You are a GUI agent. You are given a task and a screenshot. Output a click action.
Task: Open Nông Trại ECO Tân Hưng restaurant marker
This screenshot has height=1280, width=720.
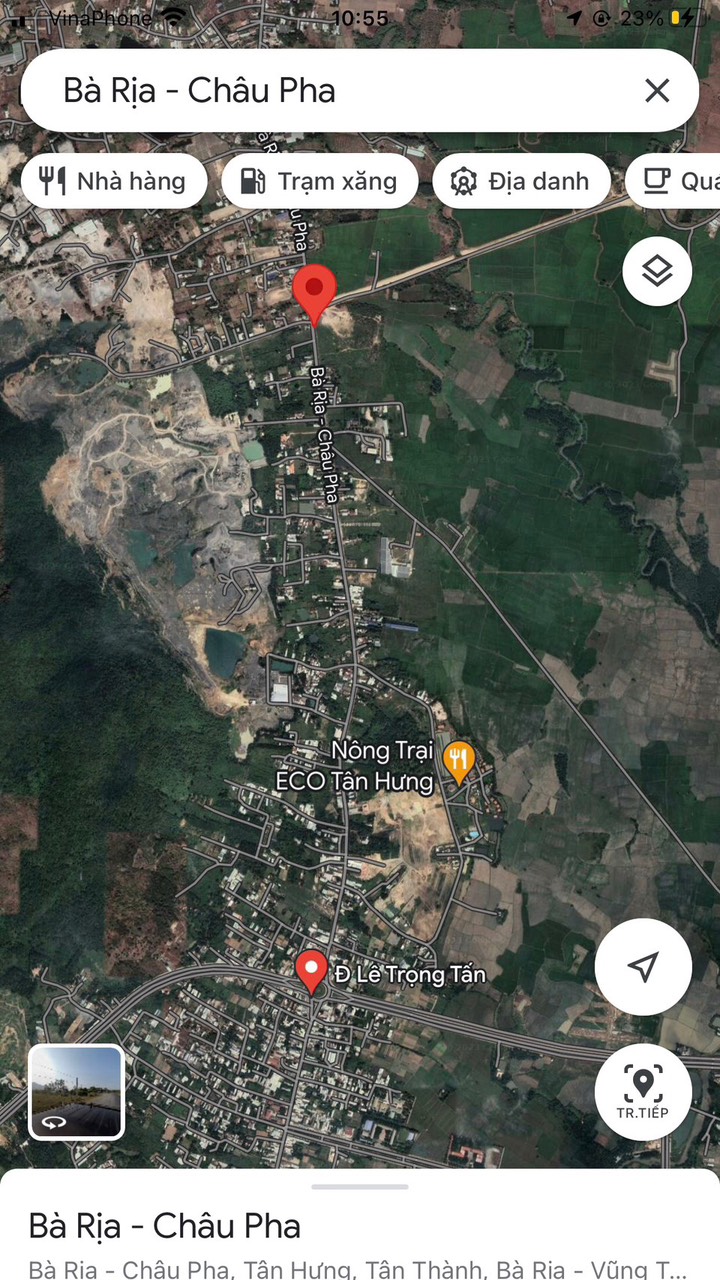coord(459,762)
